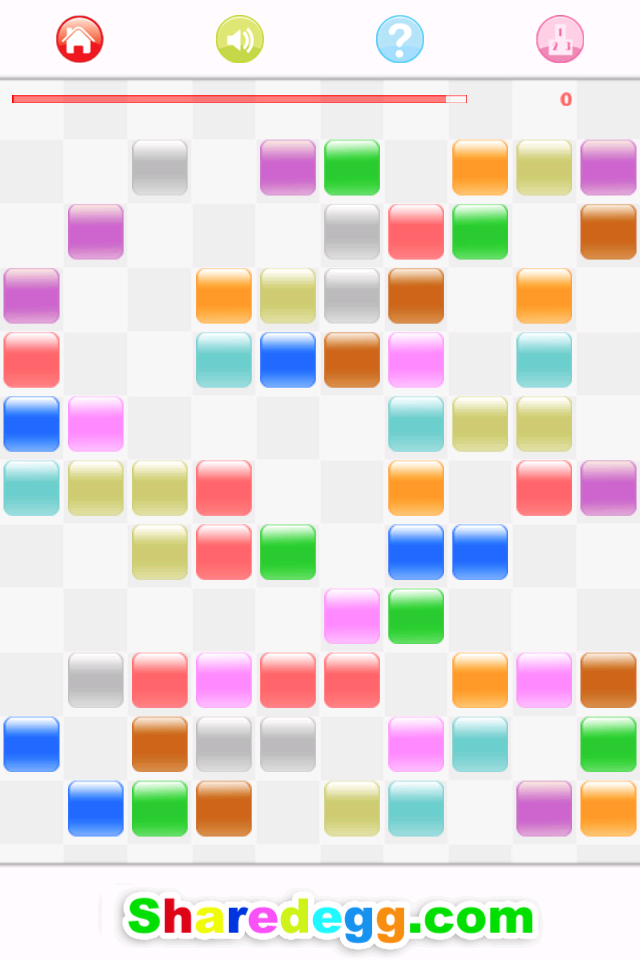Toggle the game sound

(x=240, y=40)
